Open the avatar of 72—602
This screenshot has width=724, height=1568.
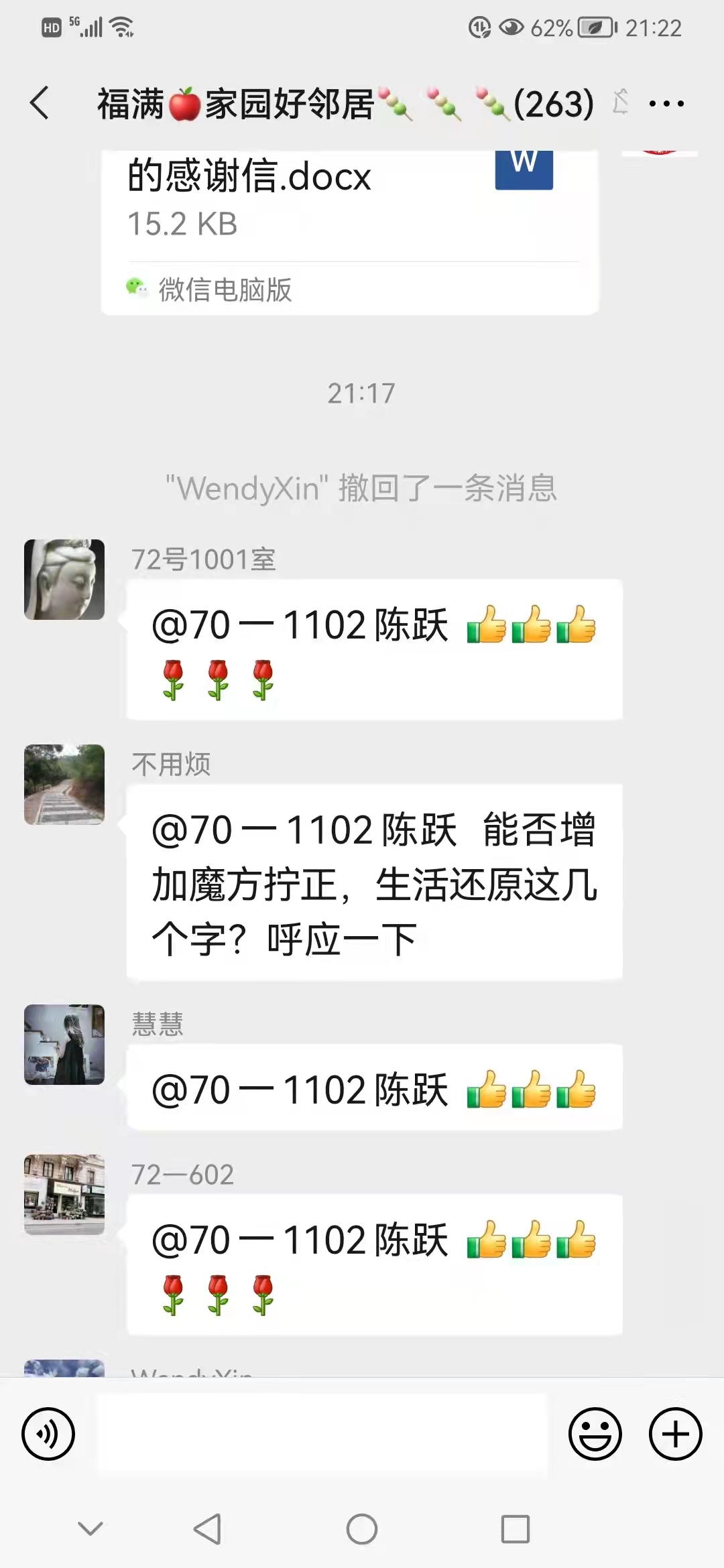coord(64,1195)
